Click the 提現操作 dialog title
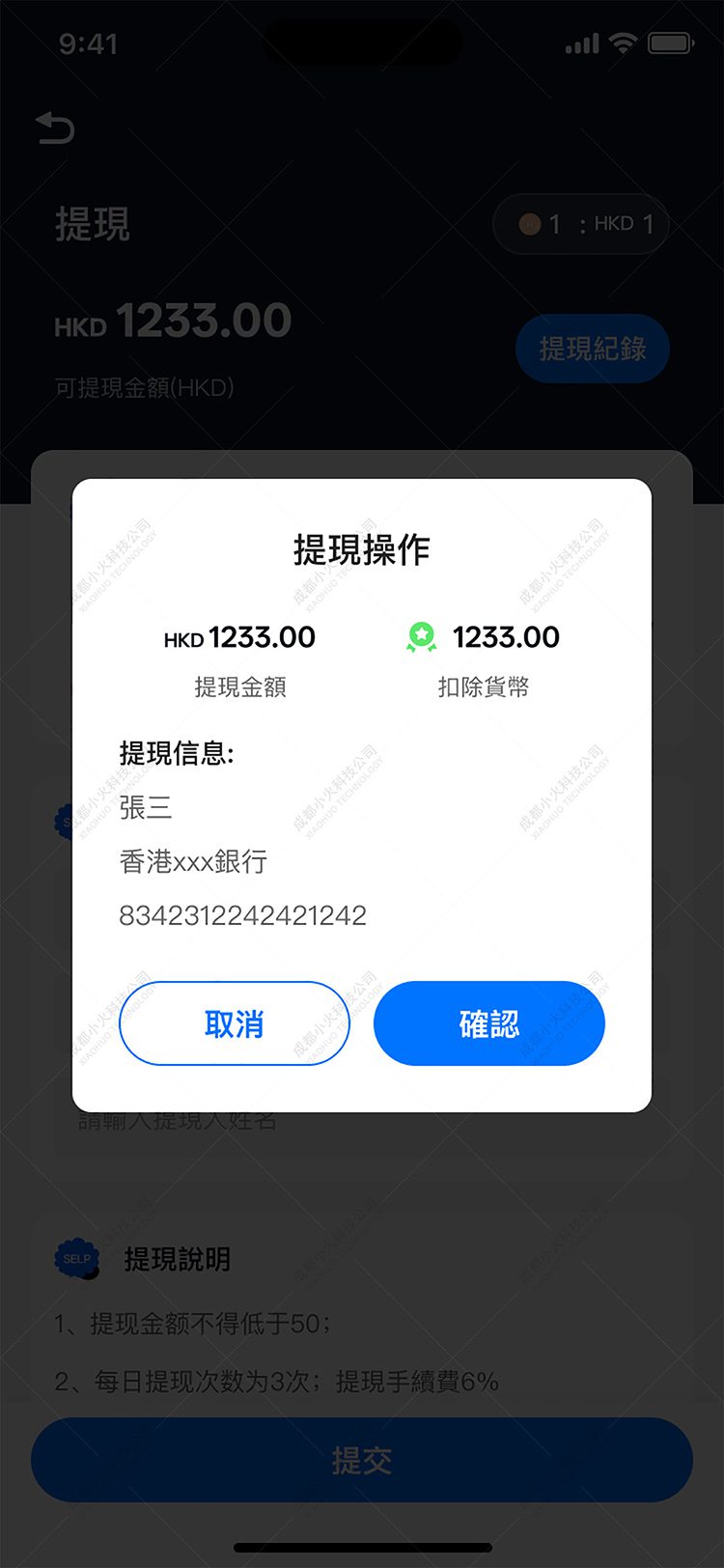This screenshot has height=1568, width=724. click(x=361, y=549)
